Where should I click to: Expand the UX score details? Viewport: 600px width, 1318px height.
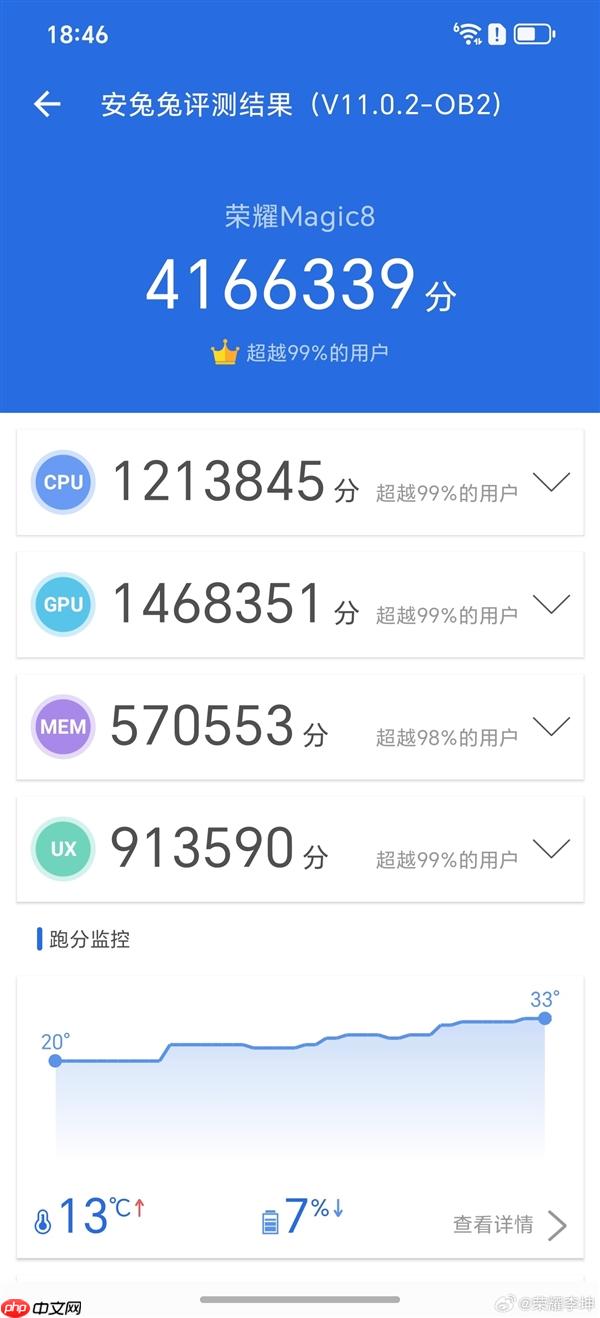point(551,849)
